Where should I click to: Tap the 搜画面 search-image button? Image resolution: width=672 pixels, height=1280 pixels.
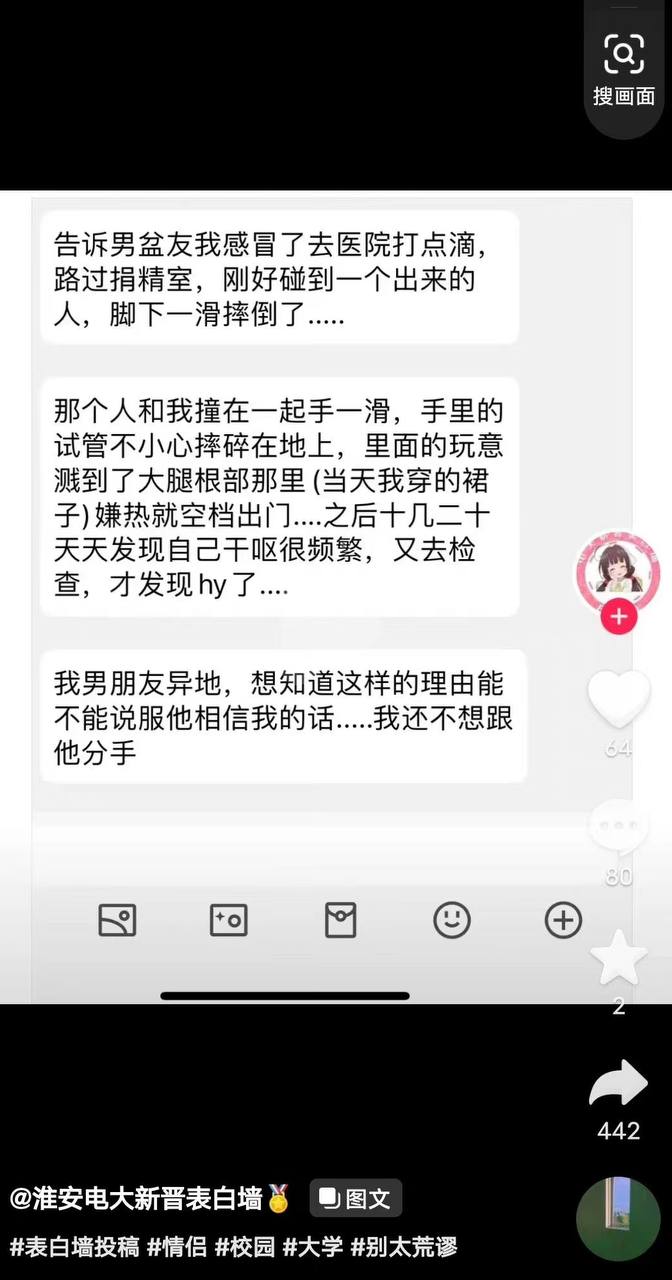coord(623,69)
